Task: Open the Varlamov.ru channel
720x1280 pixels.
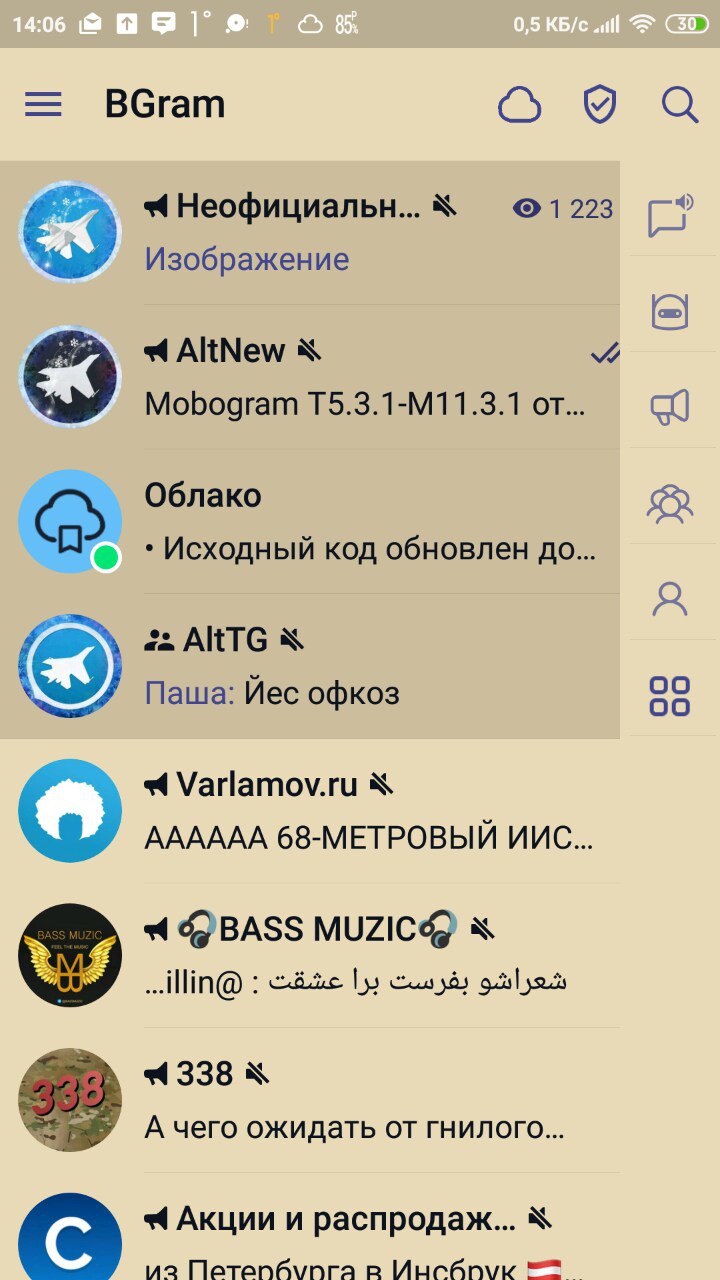Action: point(310,811)
